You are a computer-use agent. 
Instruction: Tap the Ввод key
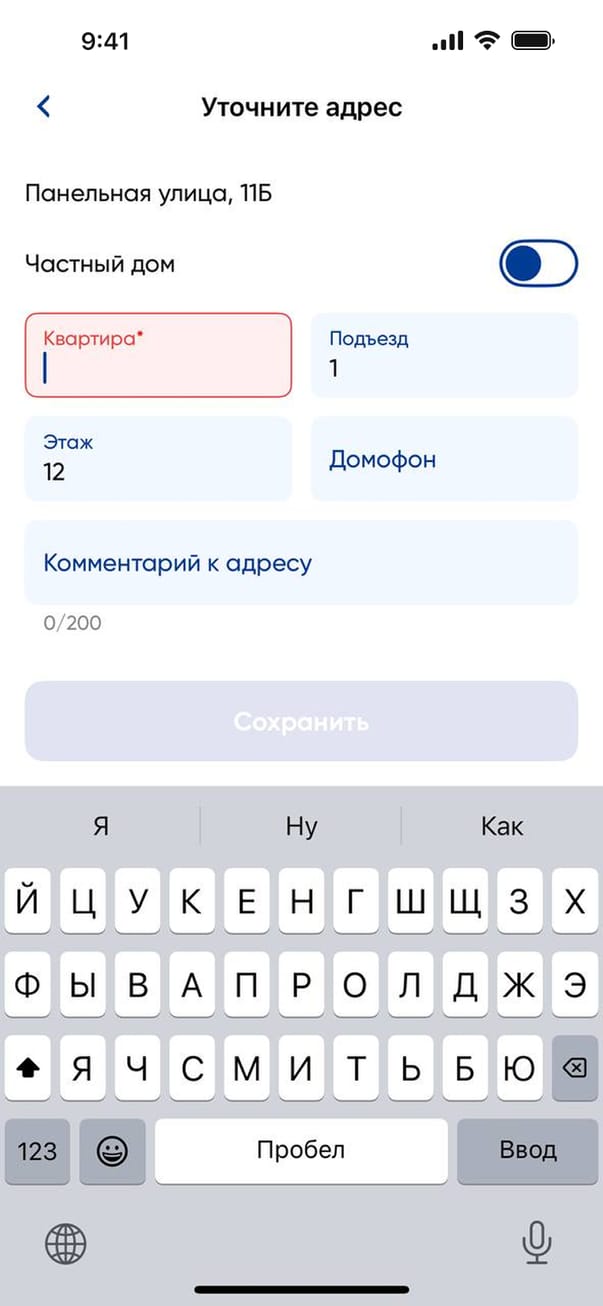point(527,1151)
